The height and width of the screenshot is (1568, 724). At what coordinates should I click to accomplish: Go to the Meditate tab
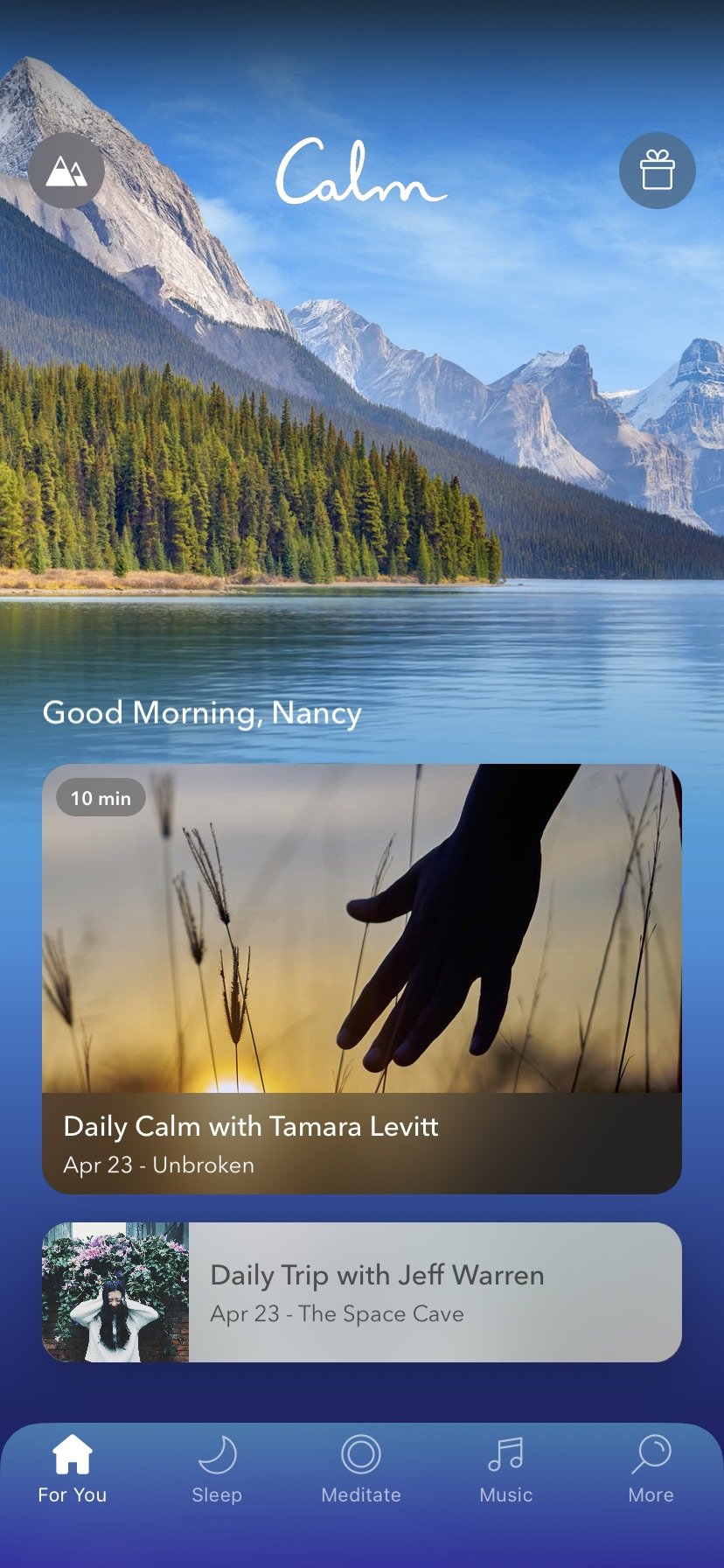coord(361,1470)
